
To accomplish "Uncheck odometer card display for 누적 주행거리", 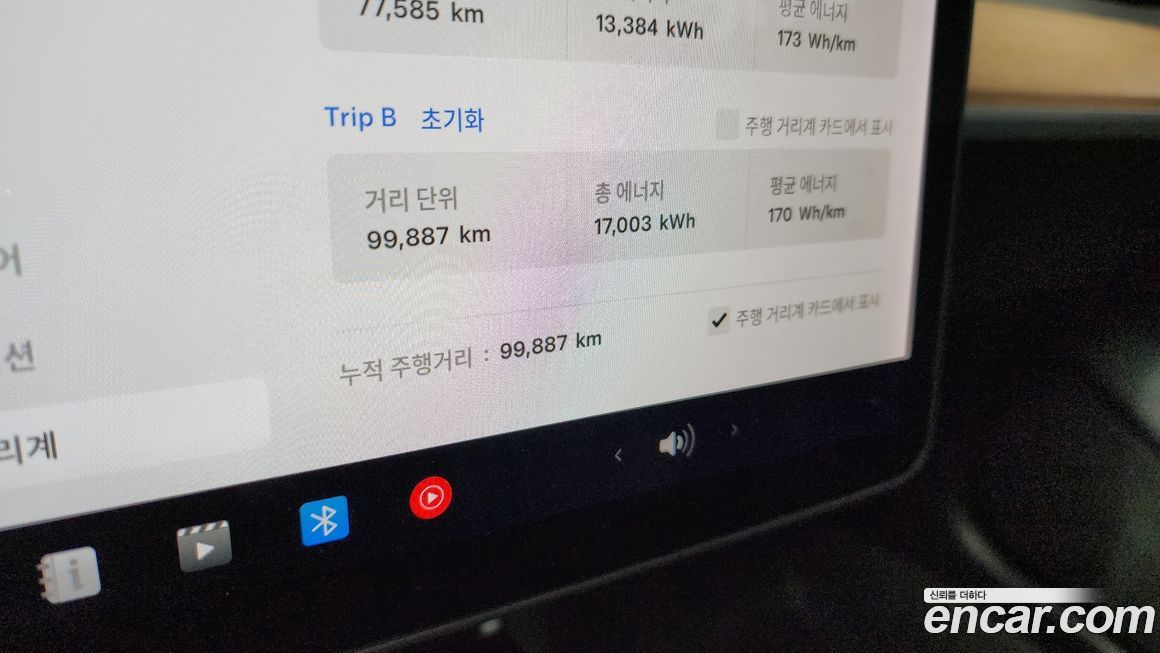I will click(718, 320).
